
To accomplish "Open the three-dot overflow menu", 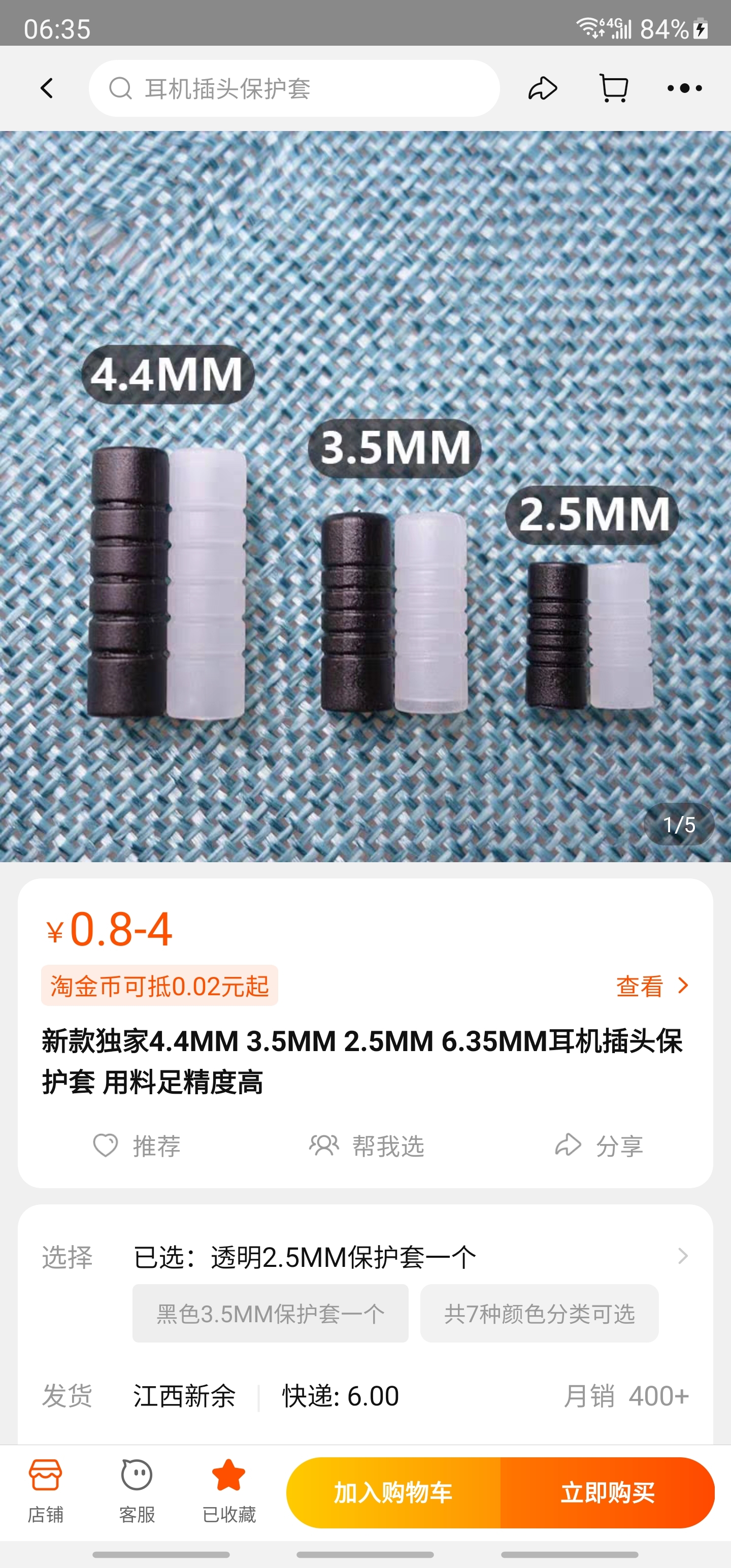I will 684,88.
